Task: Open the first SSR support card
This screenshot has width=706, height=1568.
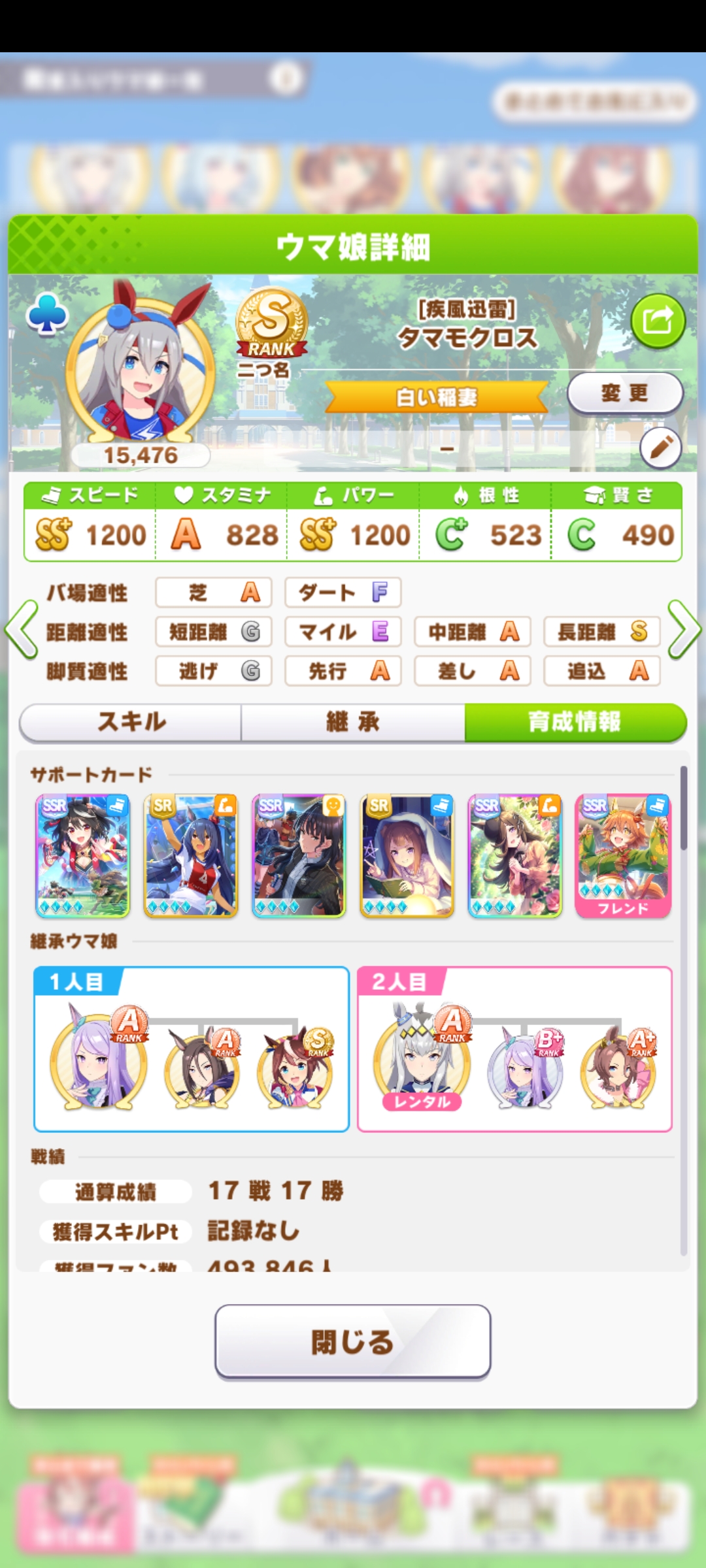Action: (82, 856)
